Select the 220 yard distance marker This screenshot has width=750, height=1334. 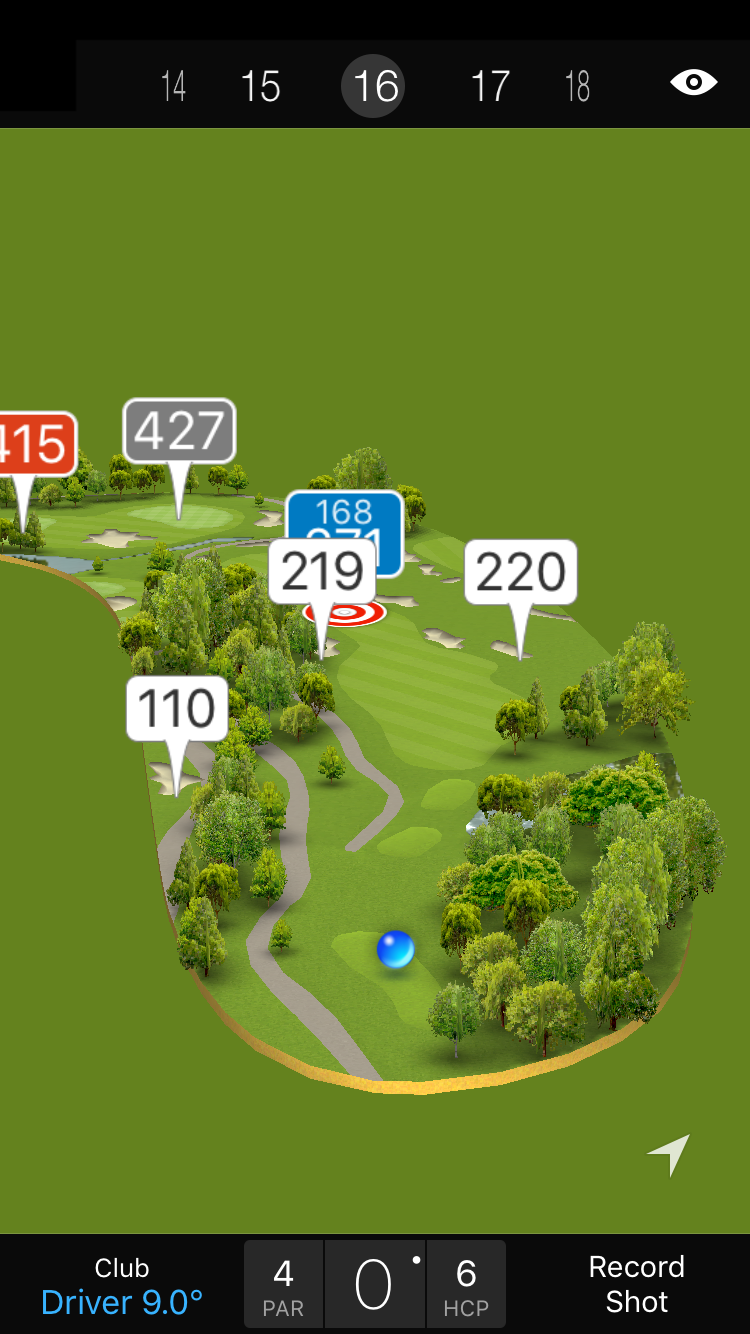click(x=520, y=572)
